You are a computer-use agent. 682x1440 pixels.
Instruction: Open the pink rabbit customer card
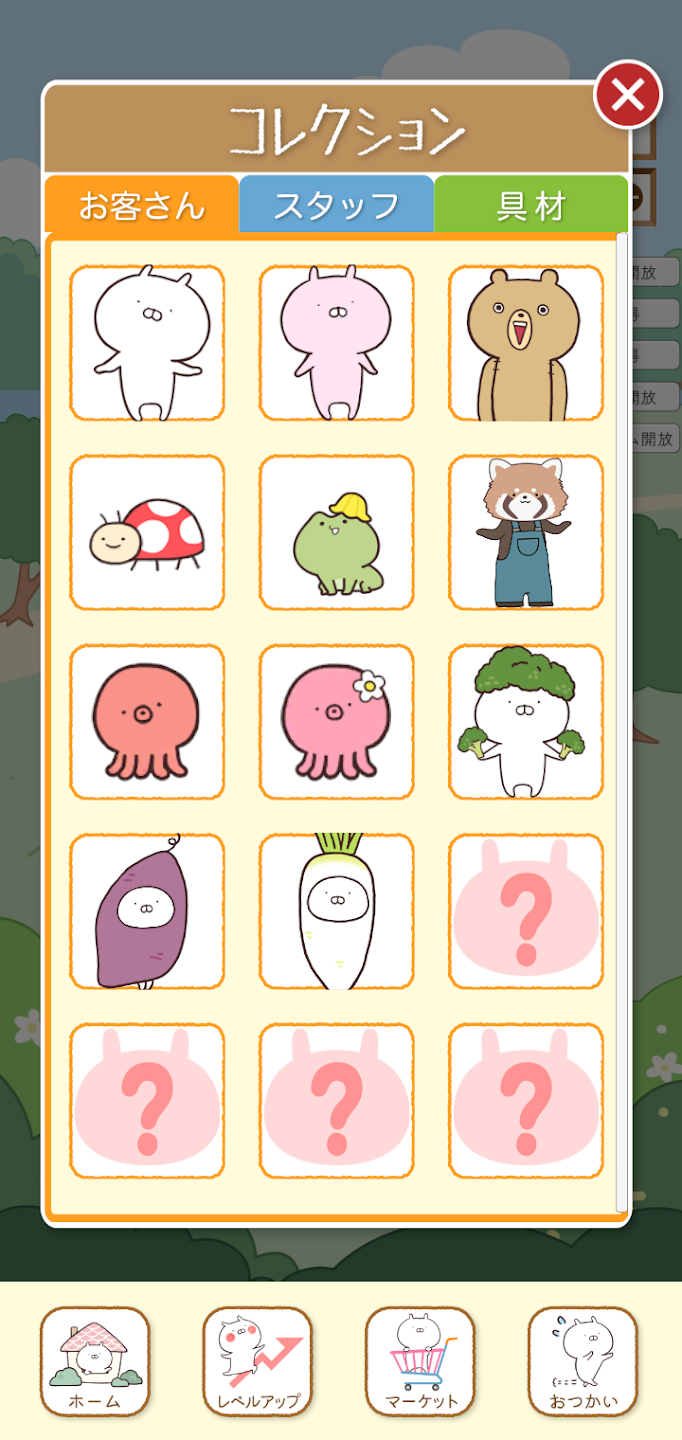[x=336, y=343]
